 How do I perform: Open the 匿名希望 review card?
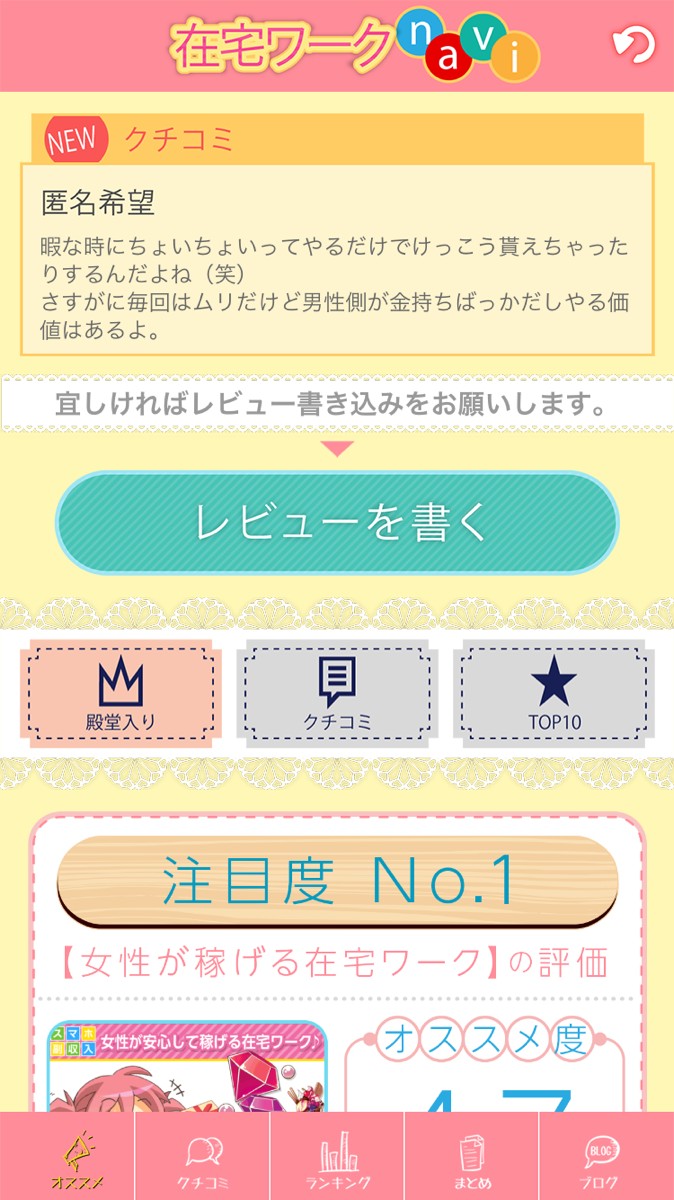[x=337, y=260]
